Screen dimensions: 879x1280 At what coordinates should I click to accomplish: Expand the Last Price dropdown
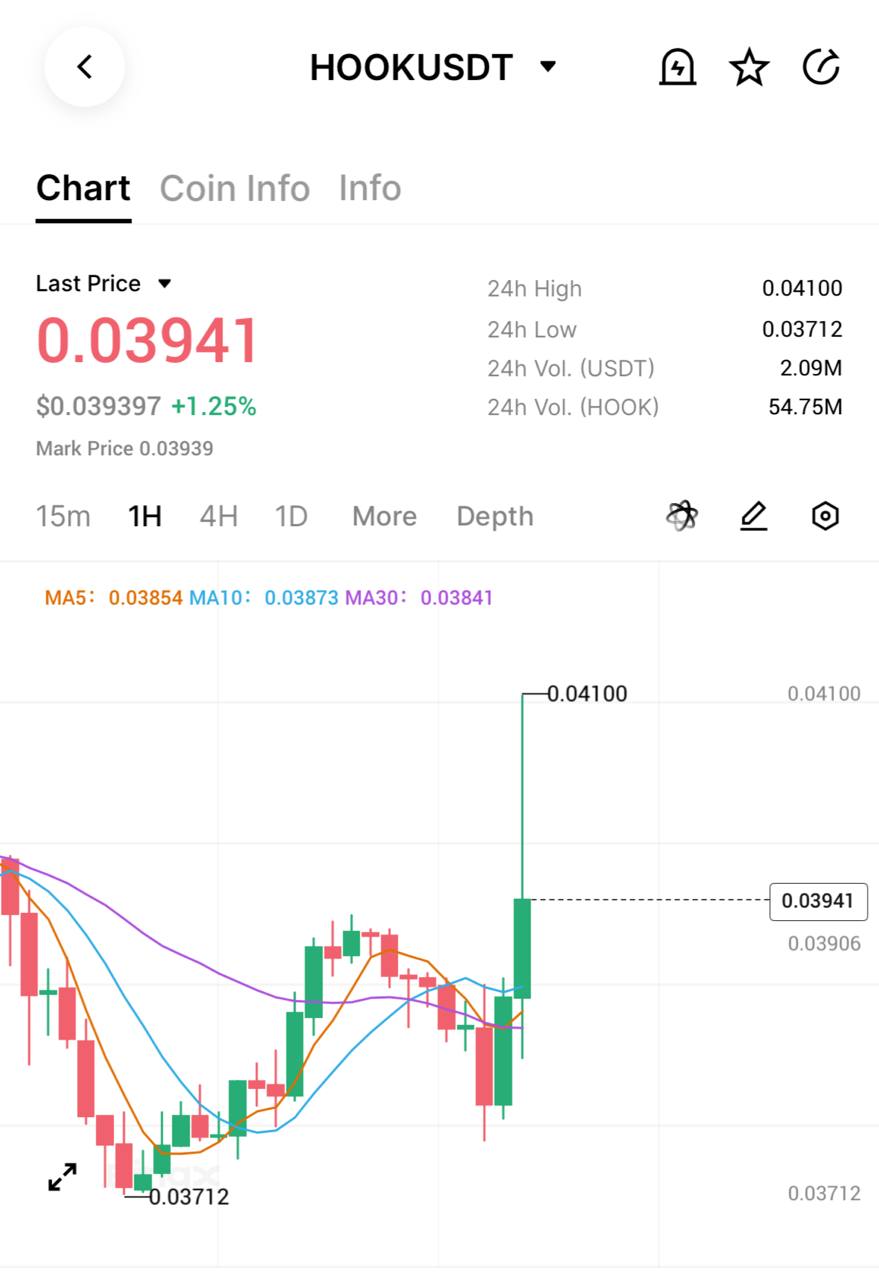[165, 284]
